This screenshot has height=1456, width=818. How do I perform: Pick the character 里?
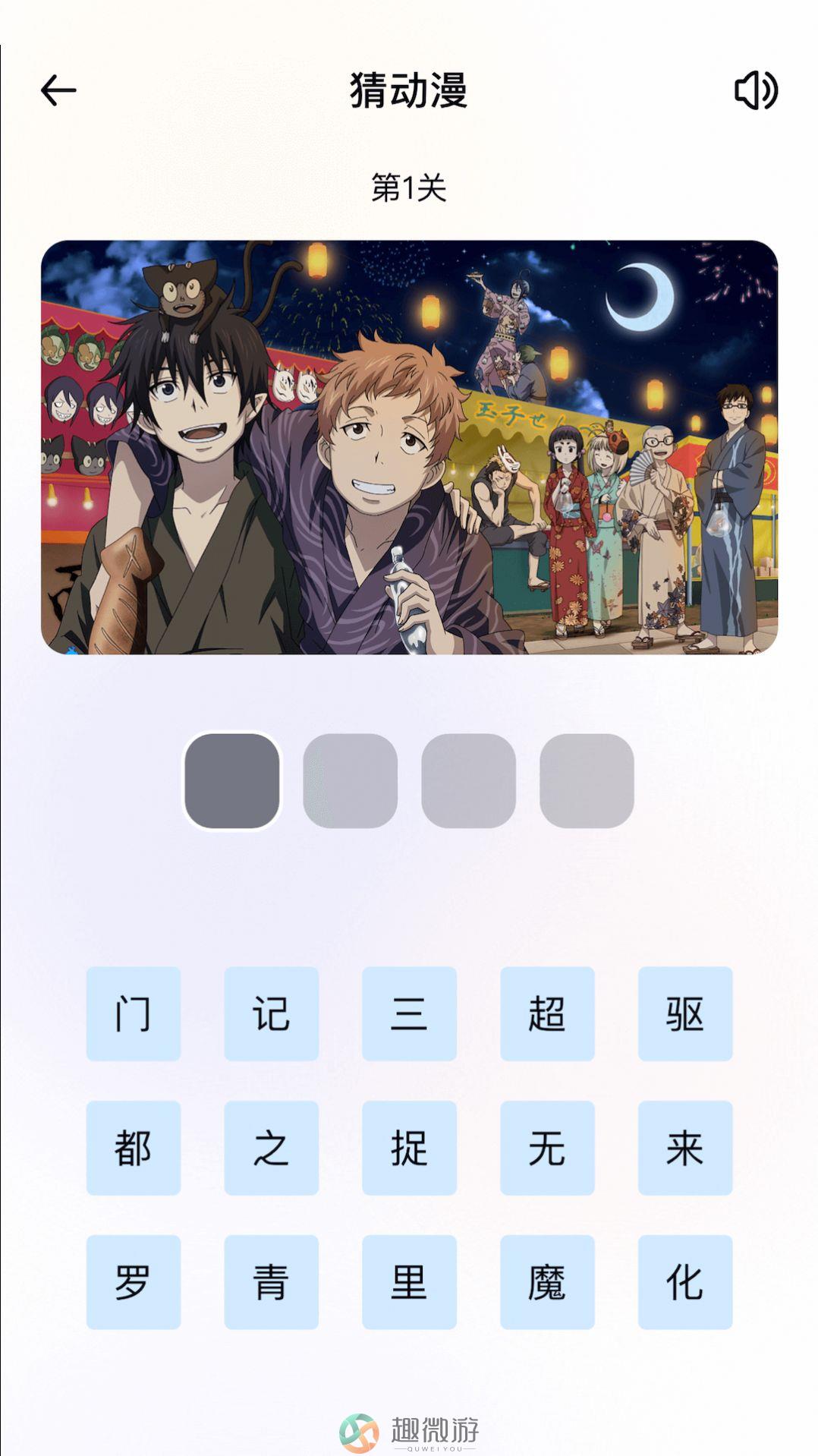point(409,1282)
